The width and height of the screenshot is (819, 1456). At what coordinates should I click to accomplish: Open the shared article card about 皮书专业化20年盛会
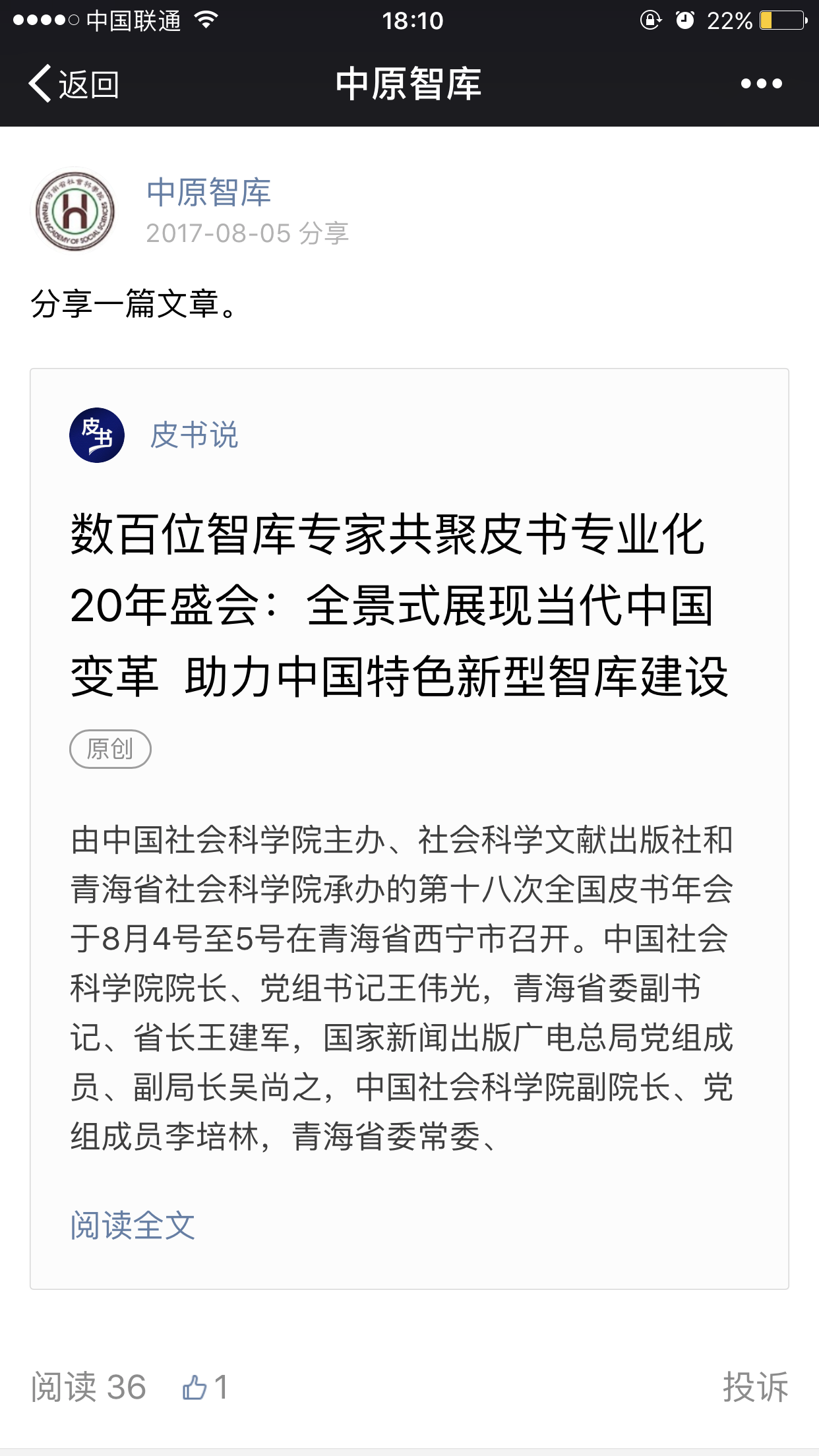pyautogui.click(x=409, y=829)
